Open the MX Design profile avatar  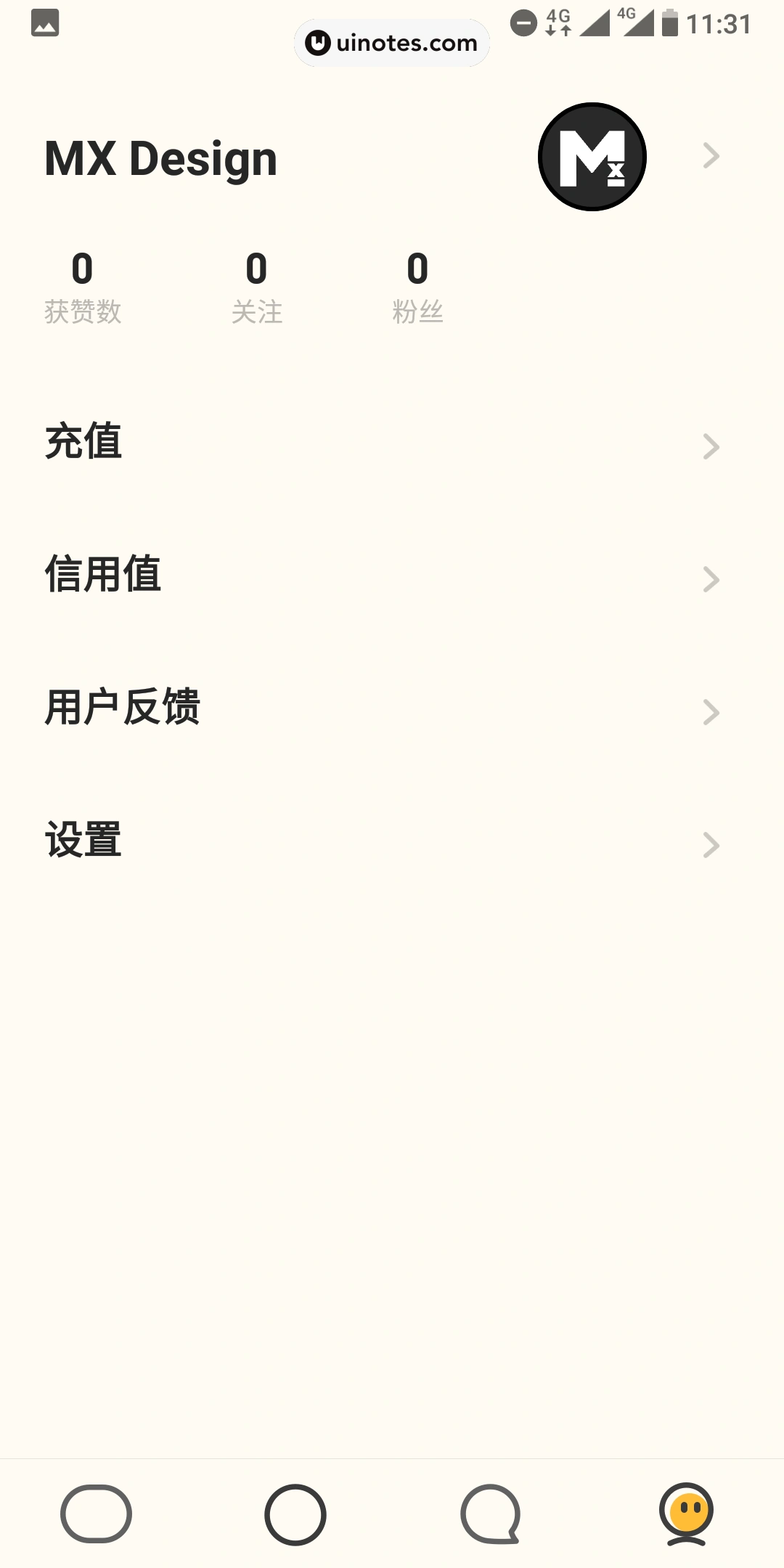592,157
